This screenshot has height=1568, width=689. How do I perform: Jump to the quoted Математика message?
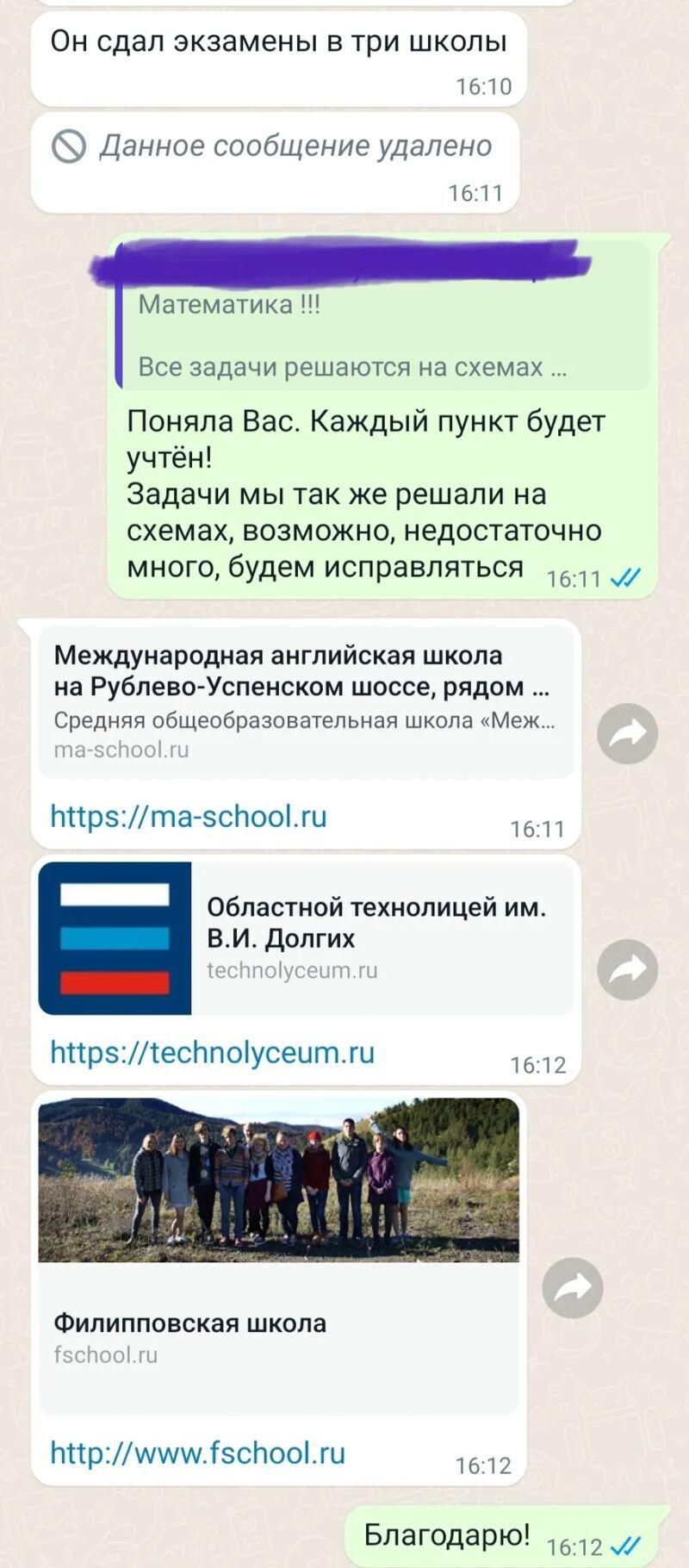tap(383, 336)
